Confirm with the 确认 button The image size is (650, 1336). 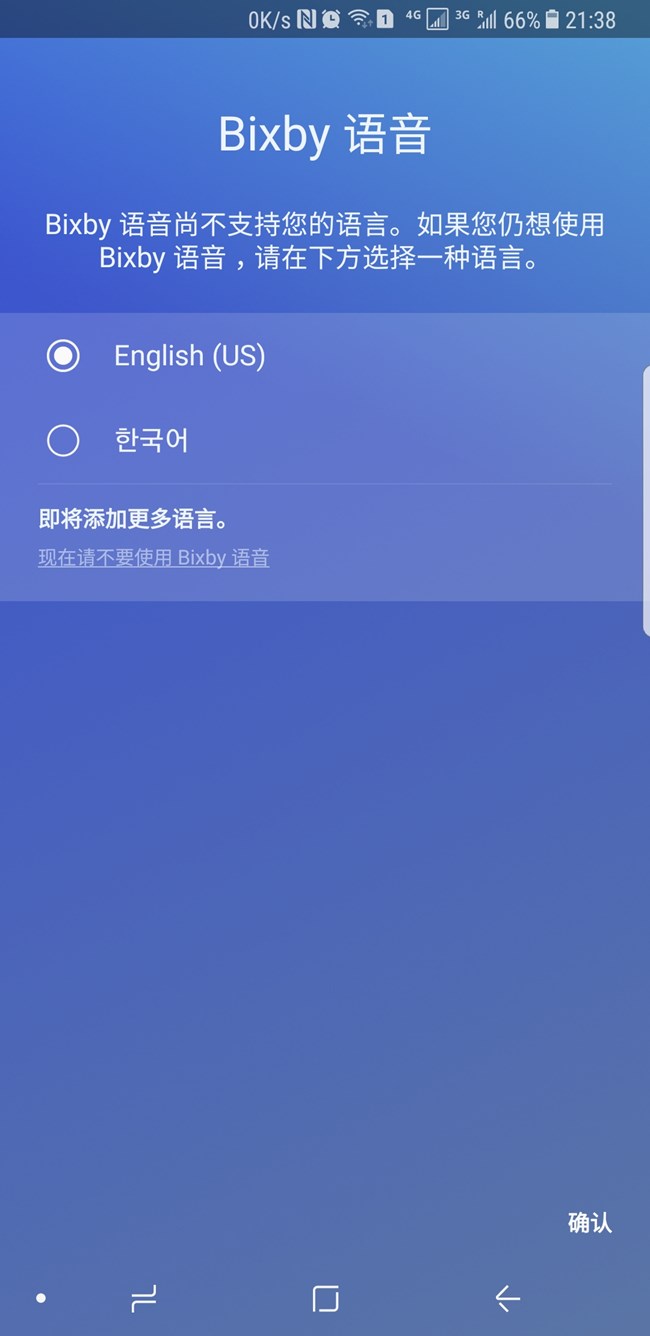click(589, 1222)
